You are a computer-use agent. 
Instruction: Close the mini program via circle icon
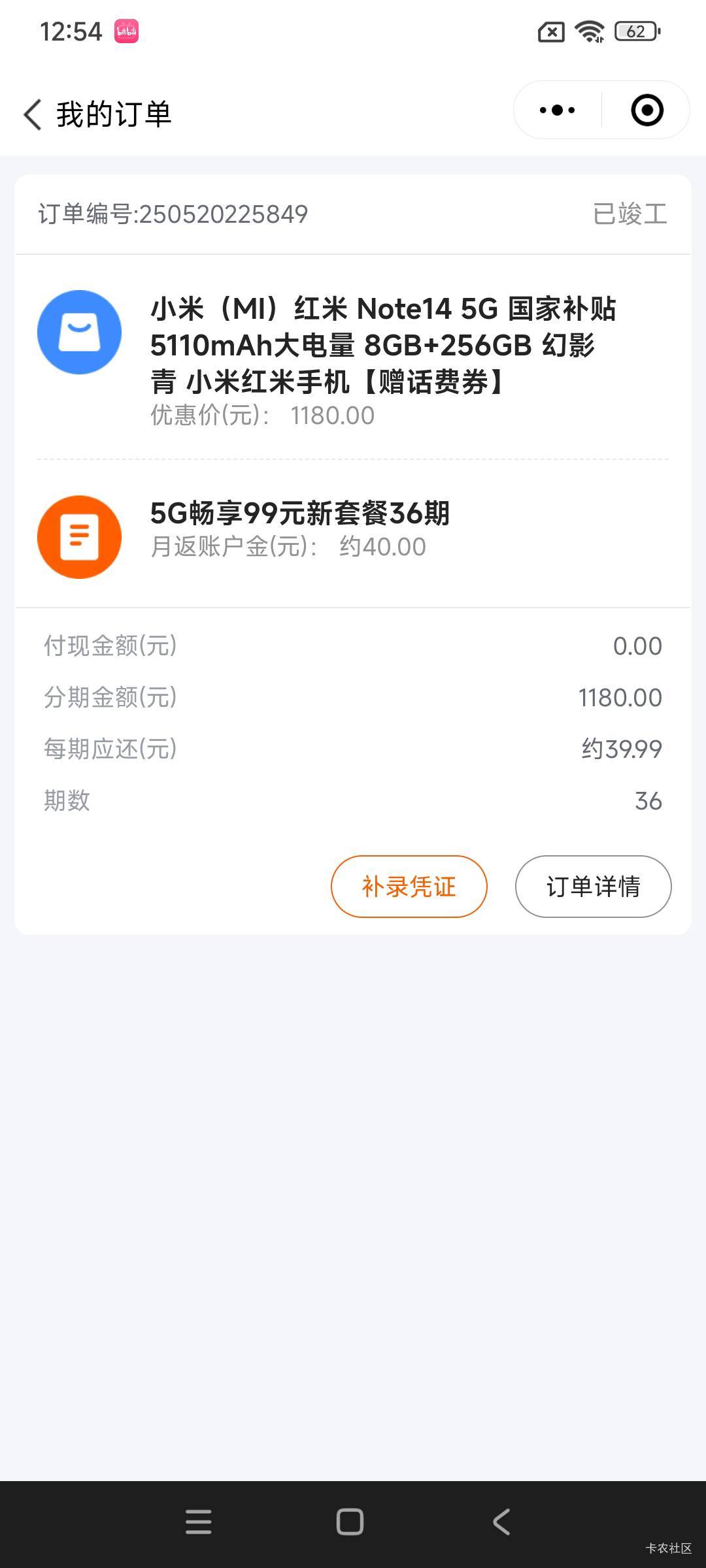647,110
